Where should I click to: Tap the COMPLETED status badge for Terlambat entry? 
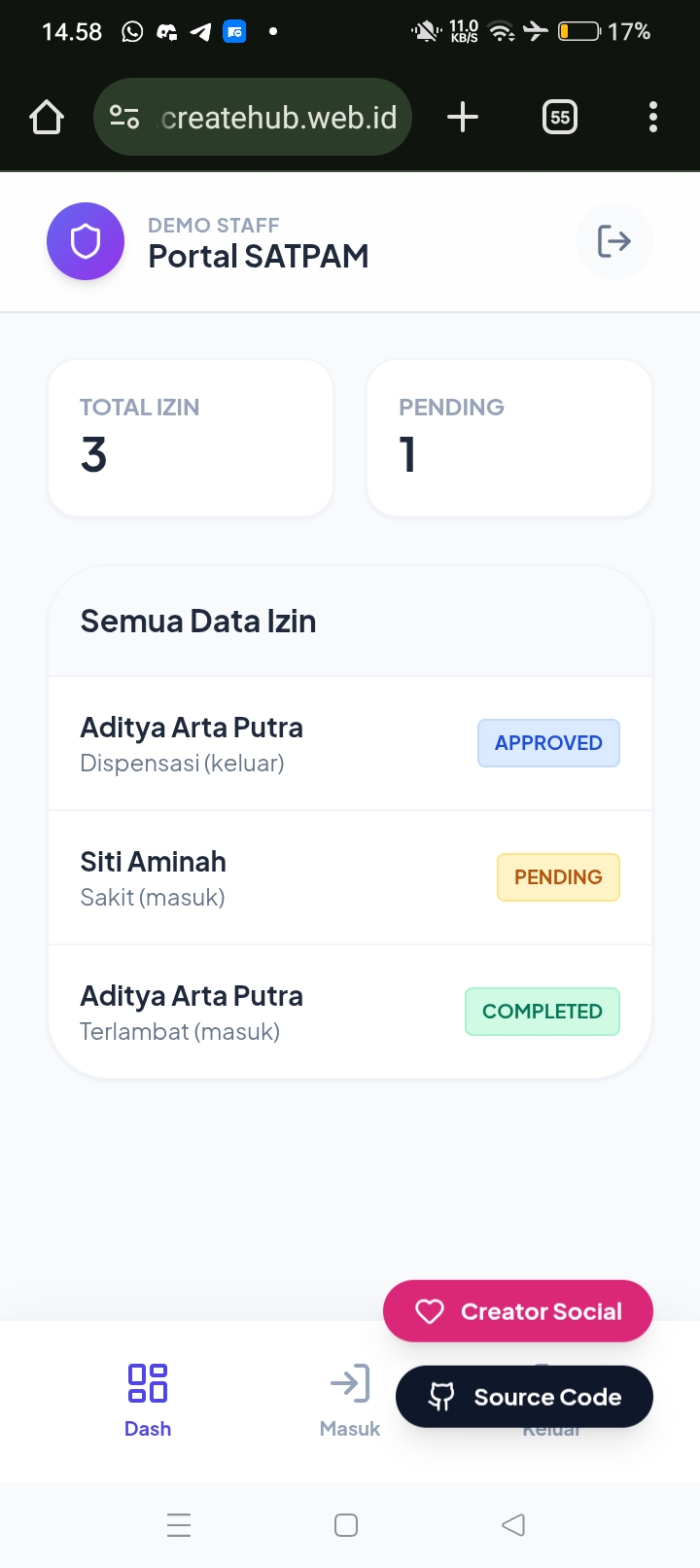pos(542,1011)
